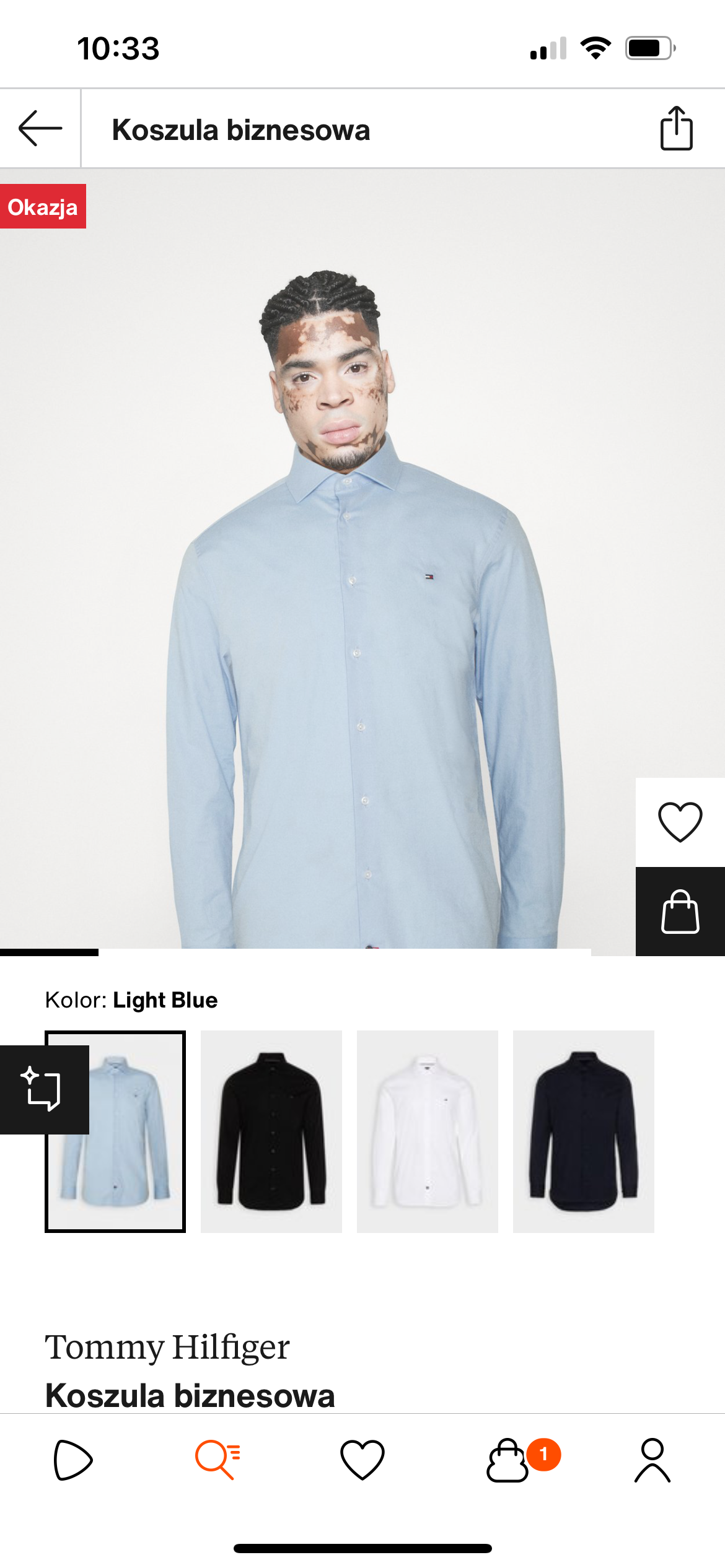Image resolution: width=725 pixels, height=1568 pixels.
Task: Open the wishlist tab in bottom bar
Action: [362, 1460]
